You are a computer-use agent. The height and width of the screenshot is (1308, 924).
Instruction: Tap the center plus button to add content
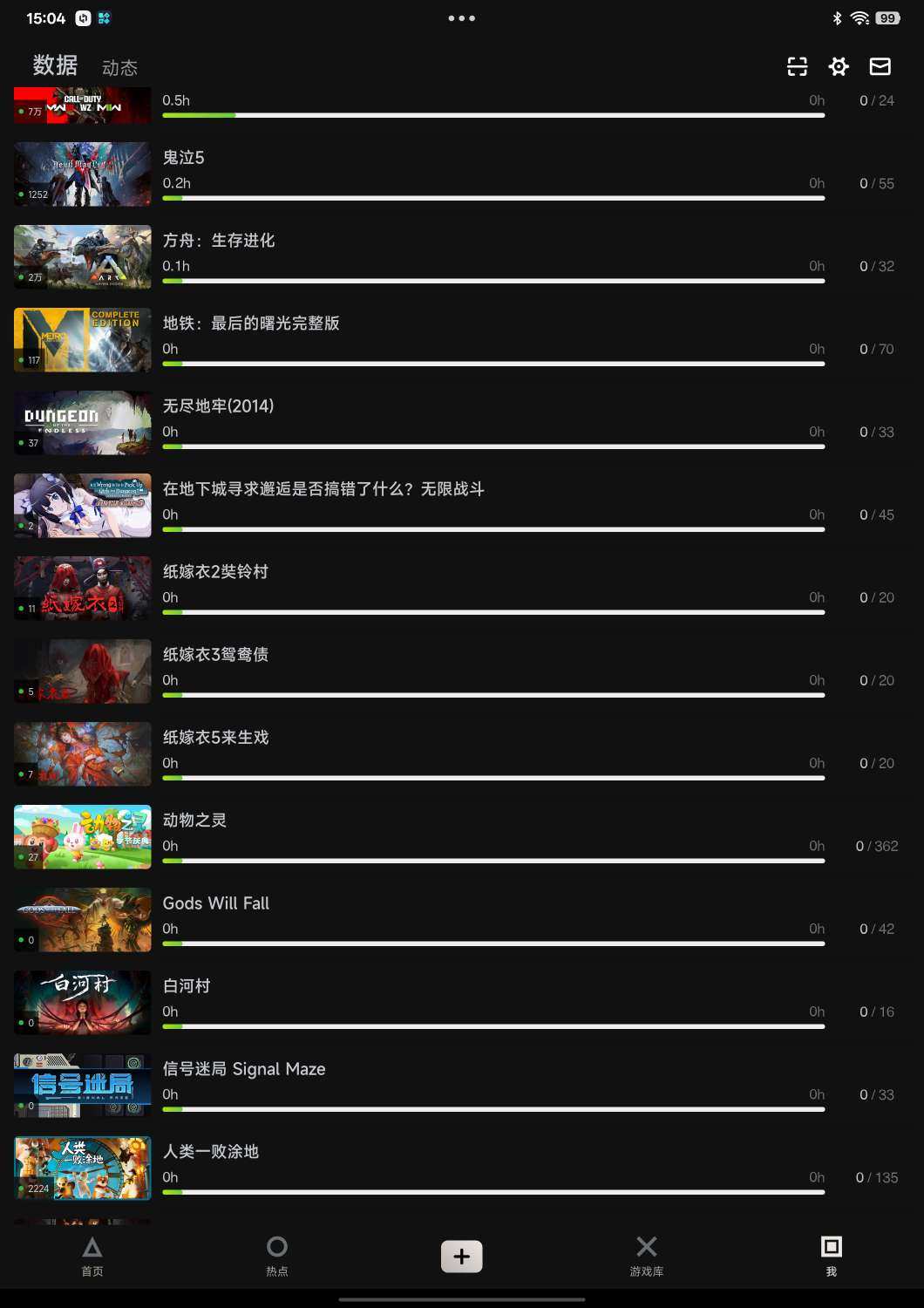461,1256
